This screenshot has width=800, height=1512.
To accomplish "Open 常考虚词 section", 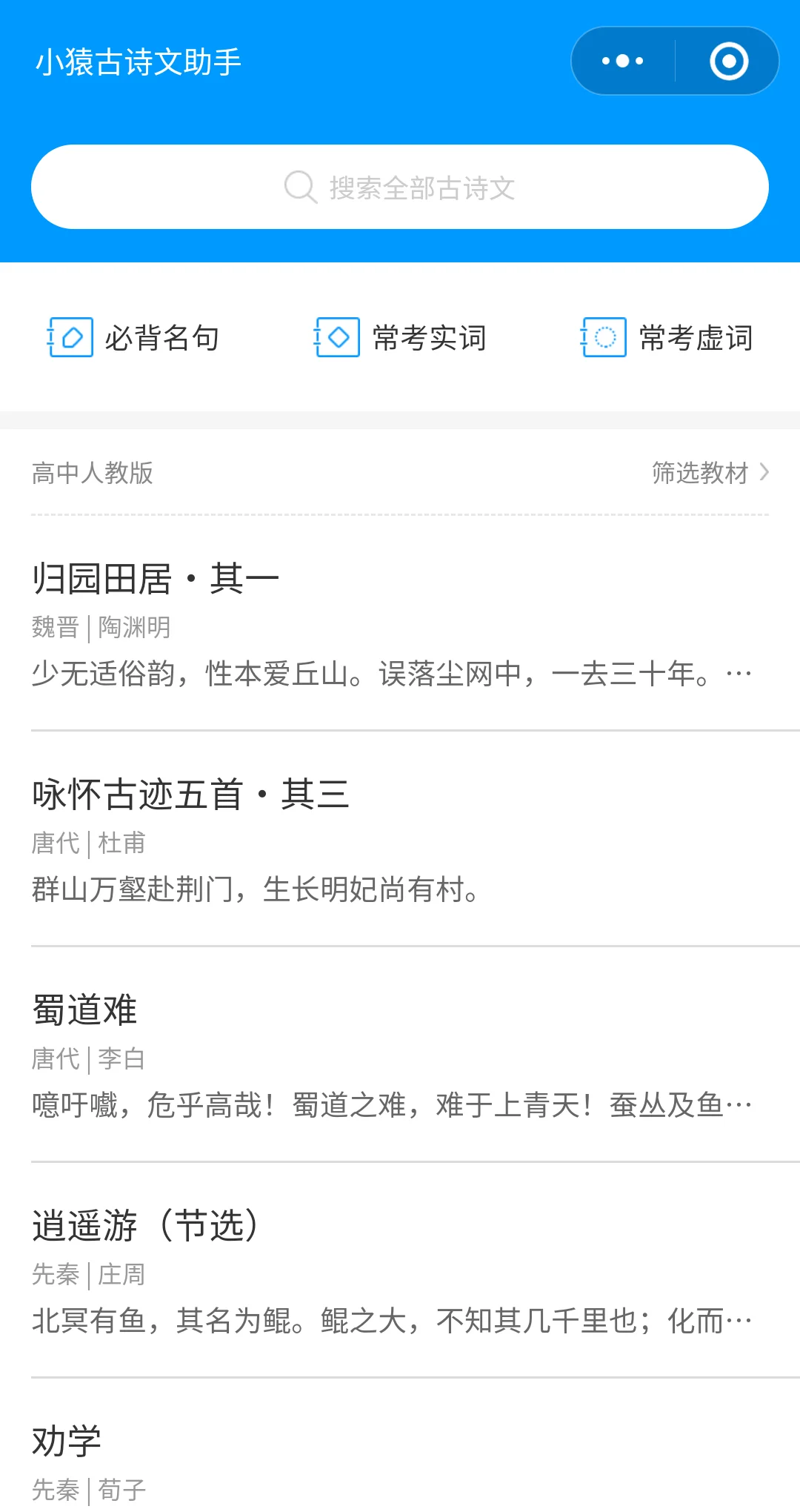I will 667,338.
